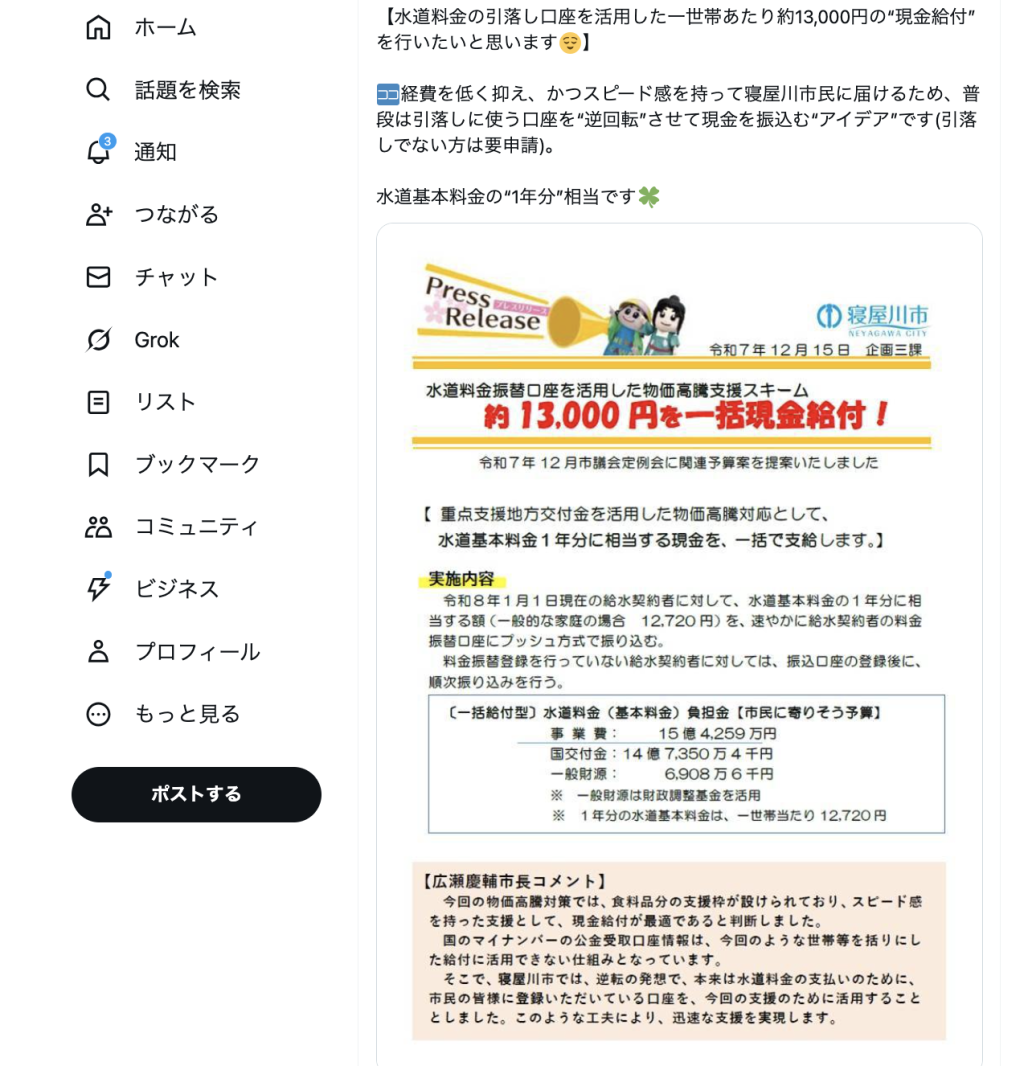
Task: View saved ブックマーク
Action: [x=173, y=464]
